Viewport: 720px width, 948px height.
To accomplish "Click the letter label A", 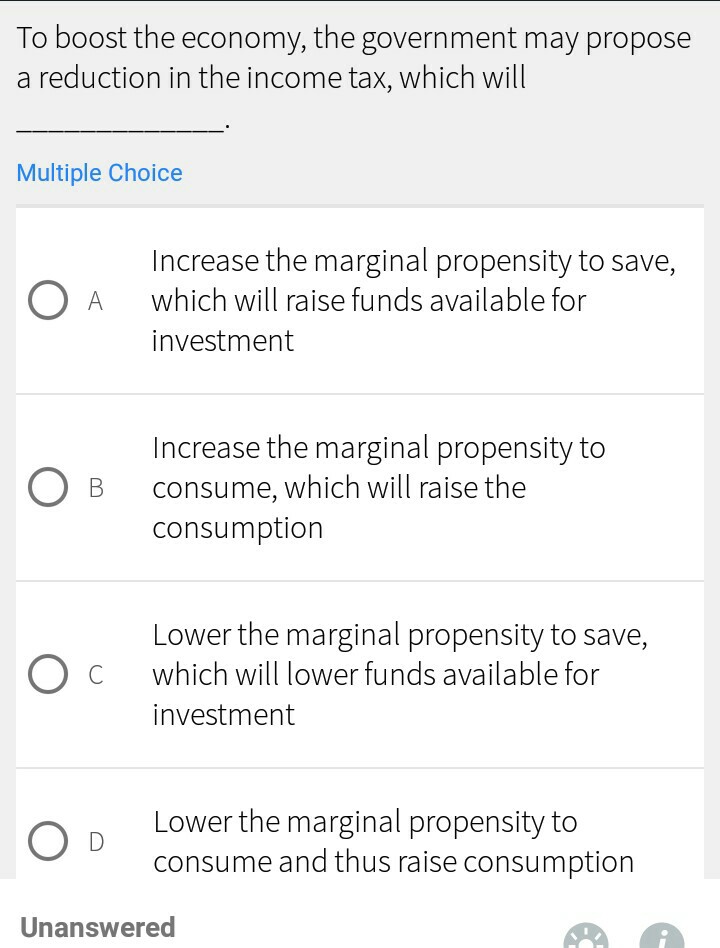I will [95, 301].
